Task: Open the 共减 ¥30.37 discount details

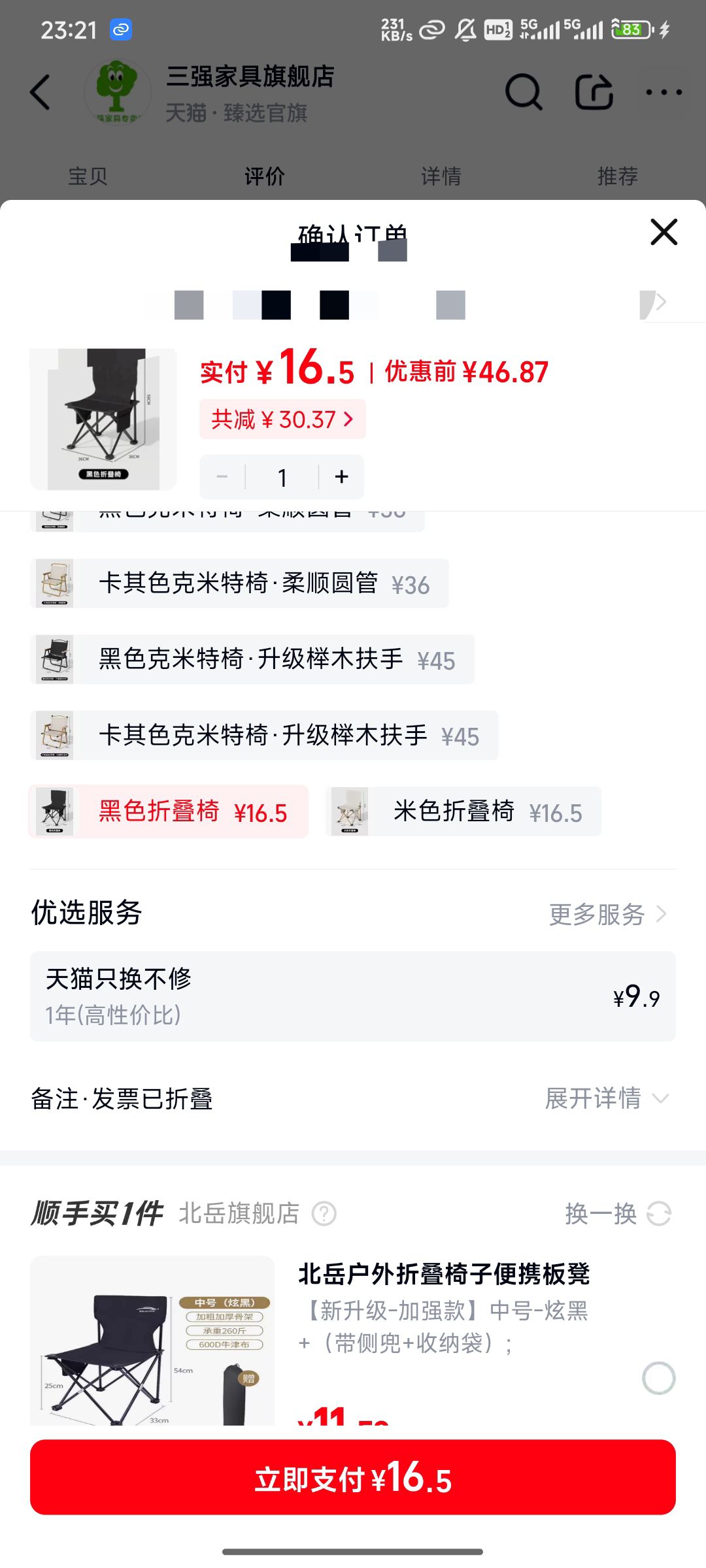Action: coord(282,419)
